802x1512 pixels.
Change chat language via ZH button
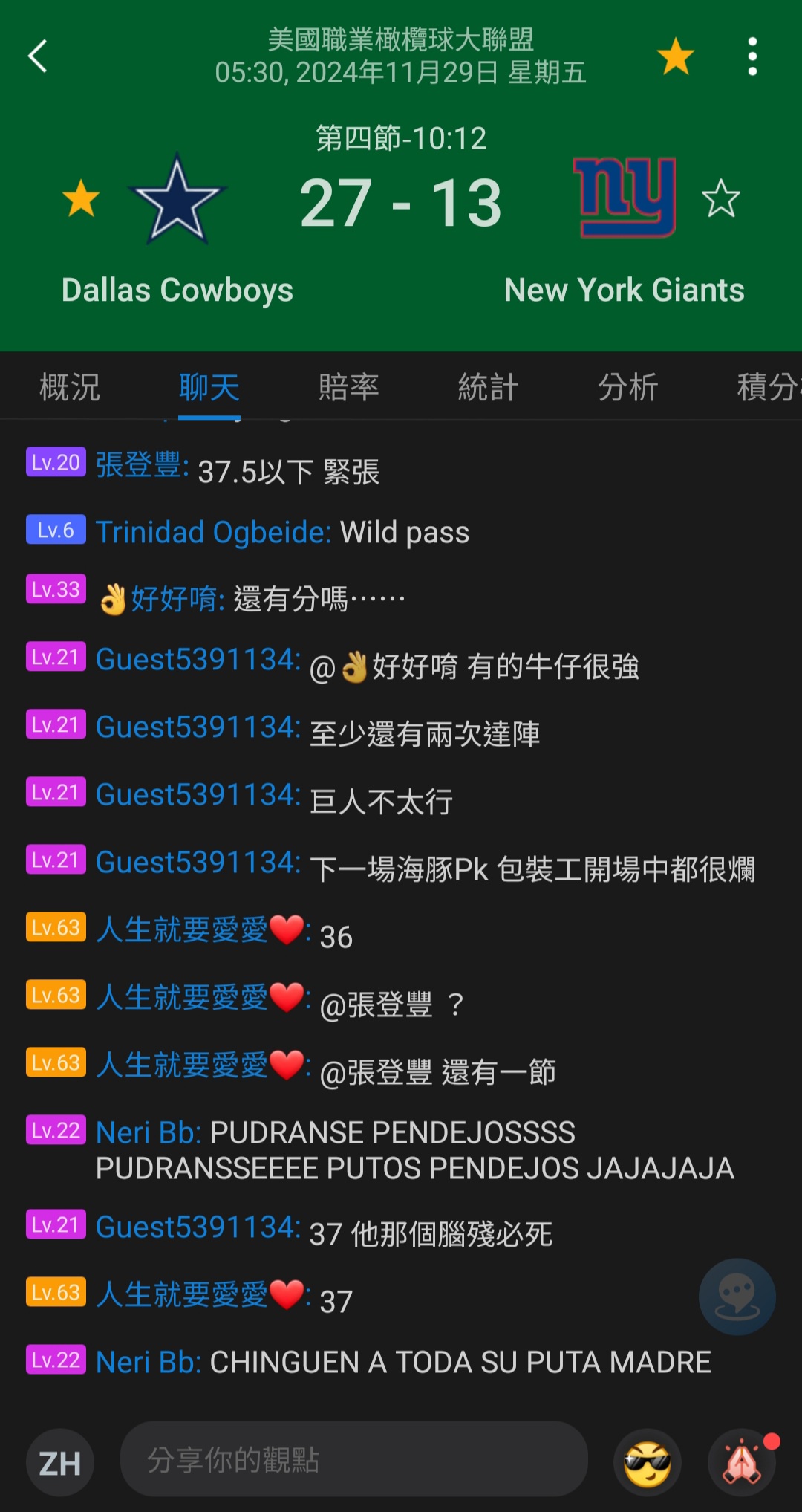60,1462
